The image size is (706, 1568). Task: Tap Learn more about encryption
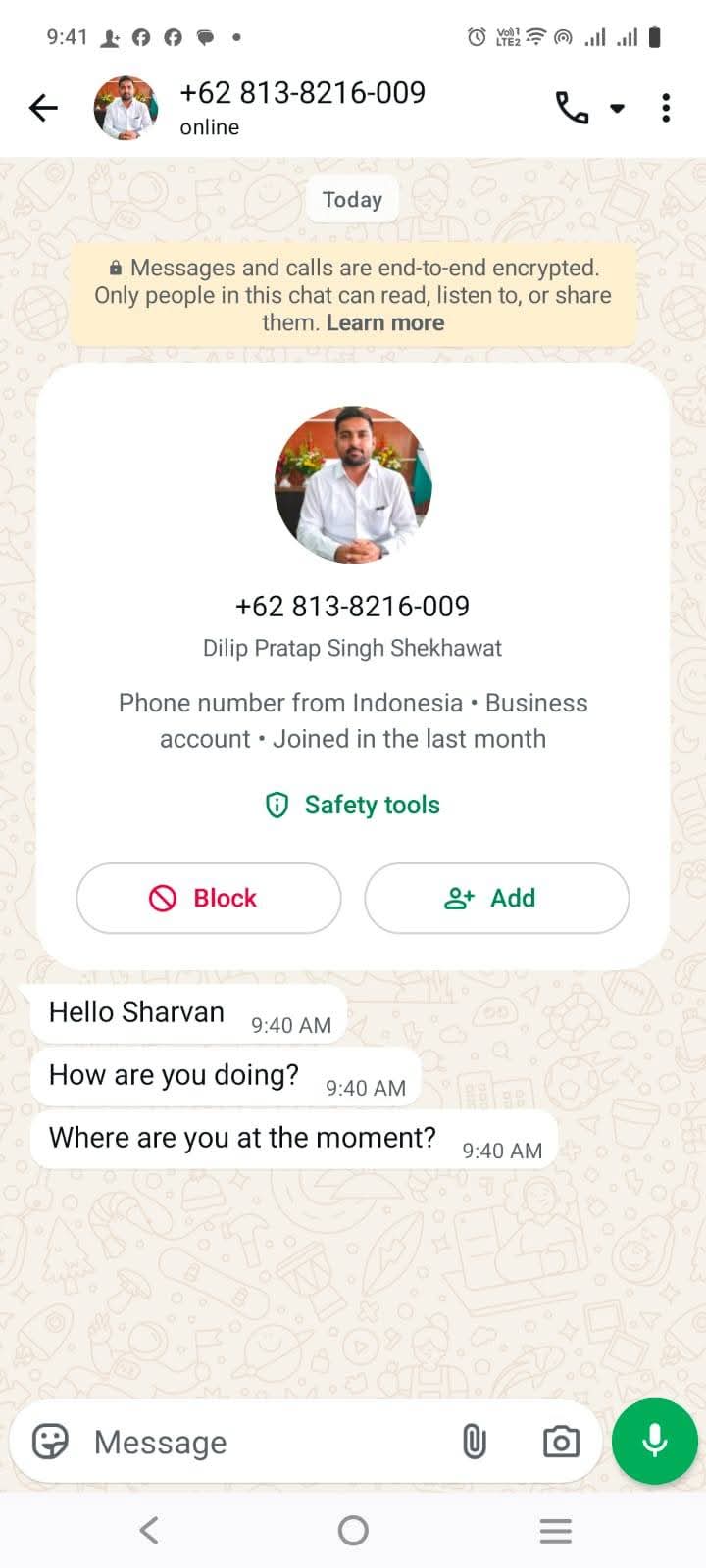coord(384,323)
